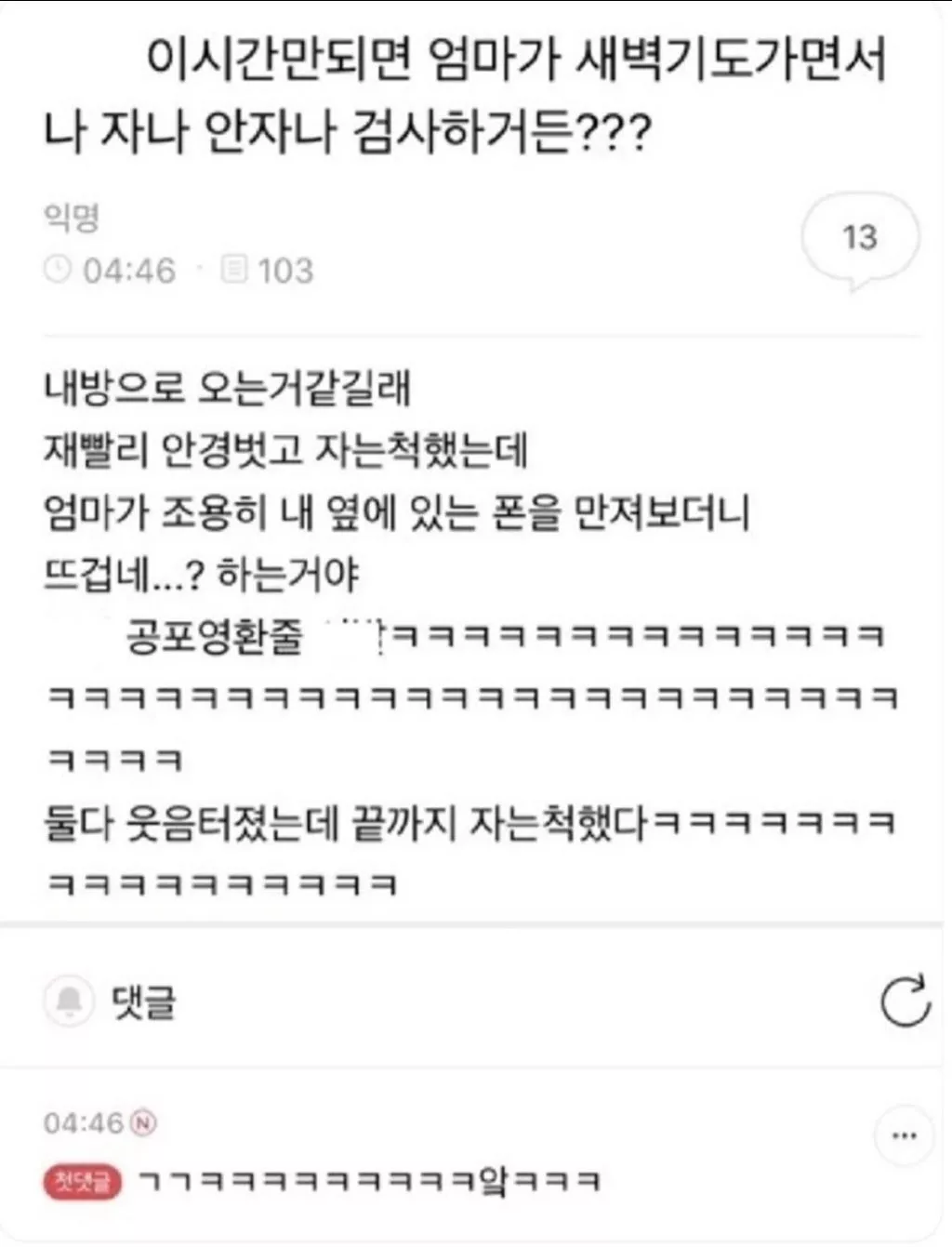
Task: Open overflow menu on the 04:46 comment
Action: pyautogui.click(x=904, y=1135)
